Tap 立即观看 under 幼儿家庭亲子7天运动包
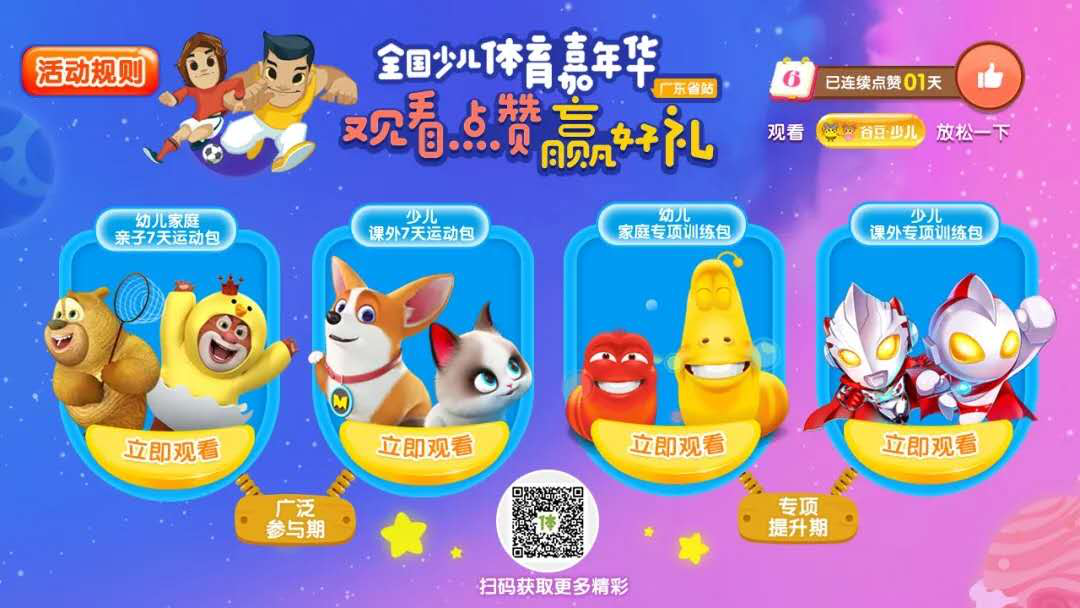The width and height of the screenshot is (1080, 608). tap(171, 449)
